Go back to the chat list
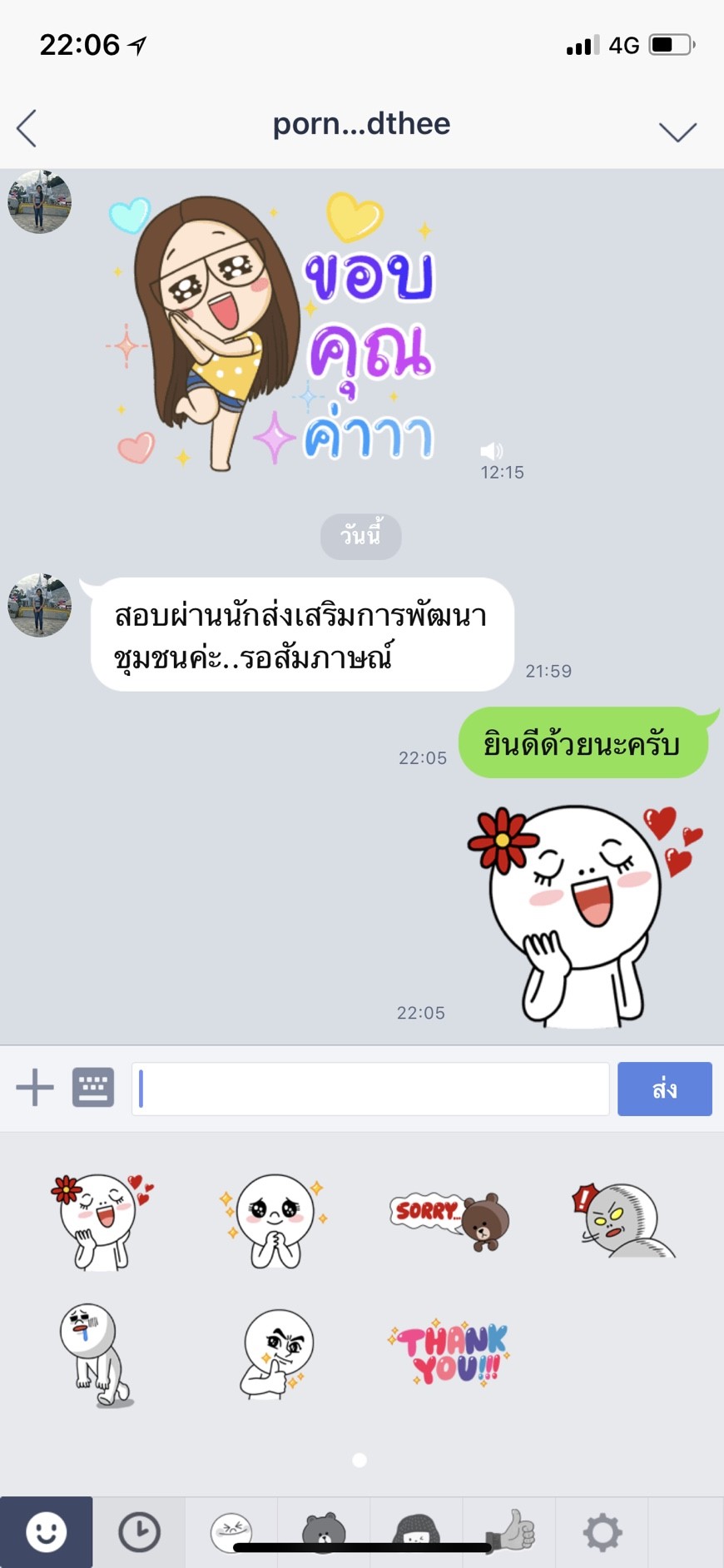This screenshot has height=1568, width=724. (x=27, y=128)
